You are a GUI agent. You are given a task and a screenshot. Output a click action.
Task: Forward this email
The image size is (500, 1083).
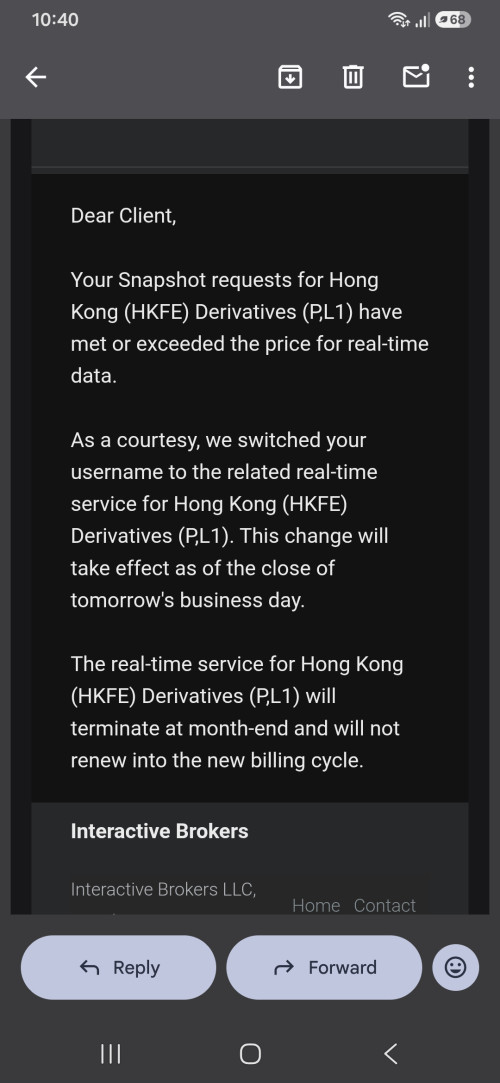[x=324, y=968]
